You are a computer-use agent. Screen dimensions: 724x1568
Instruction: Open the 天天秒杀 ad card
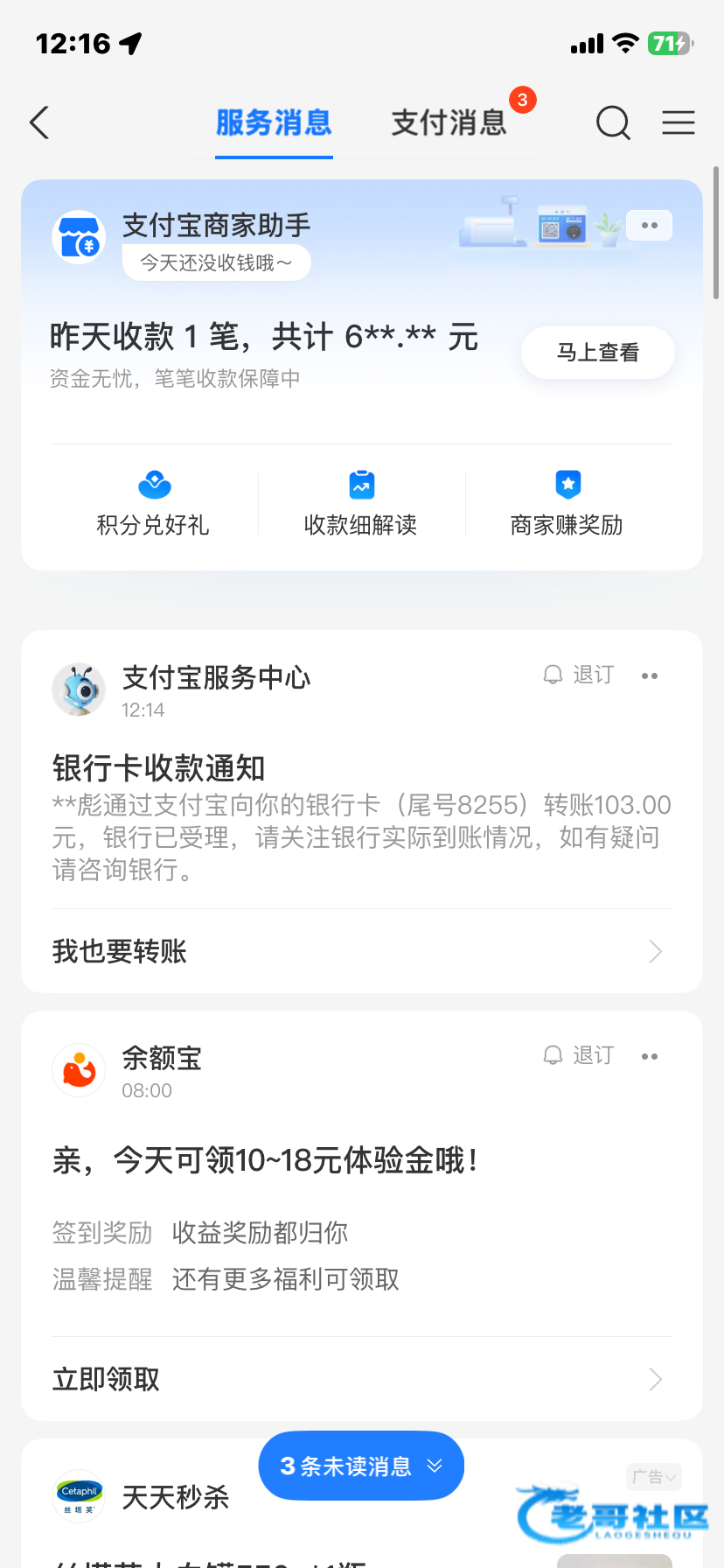click(x=175, y=1498)
